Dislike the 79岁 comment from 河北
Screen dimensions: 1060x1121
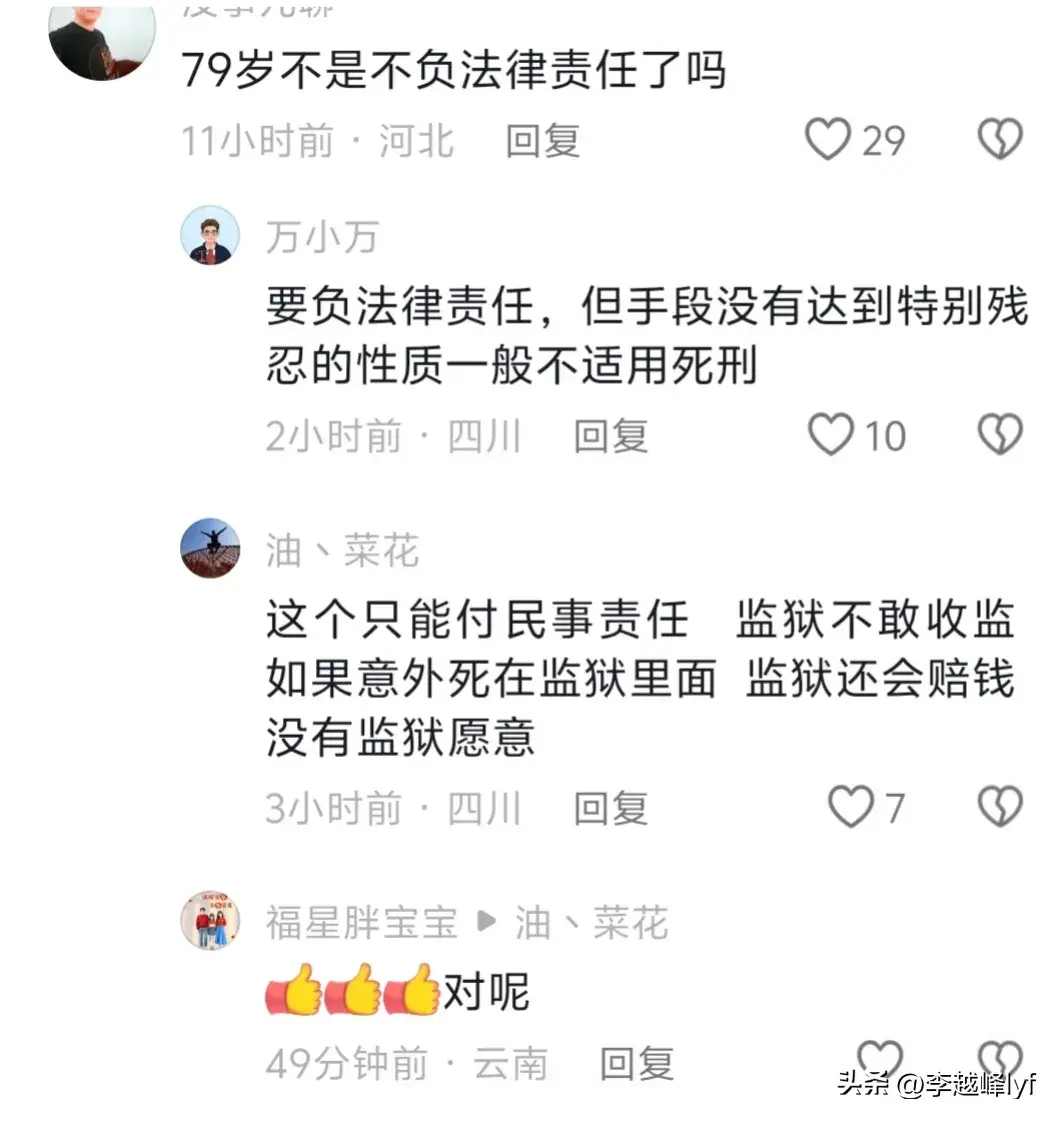tap(1000, 139)
